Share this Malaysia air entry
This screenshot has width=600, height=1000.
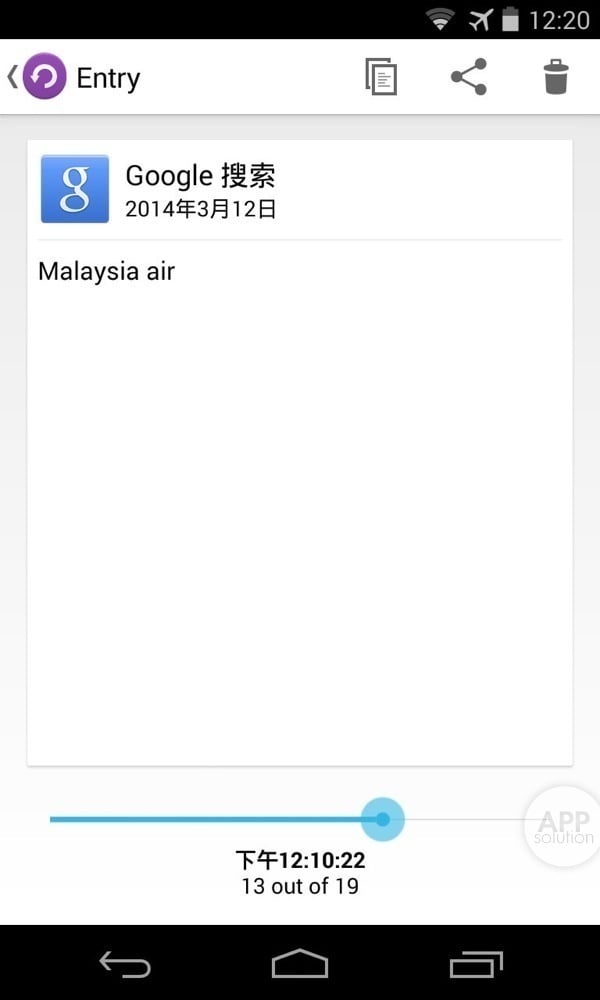pos(468,77)
